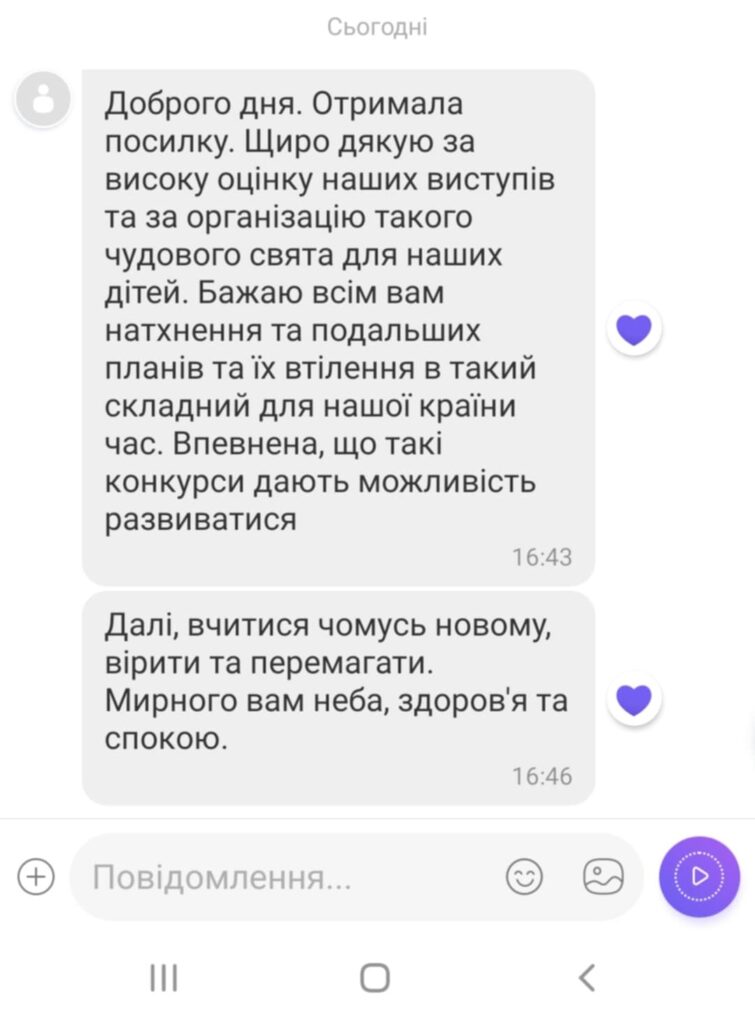Screen dimensions: 755x1024
Task: Open the emoji and sticker picker
Action: point(524,877)
